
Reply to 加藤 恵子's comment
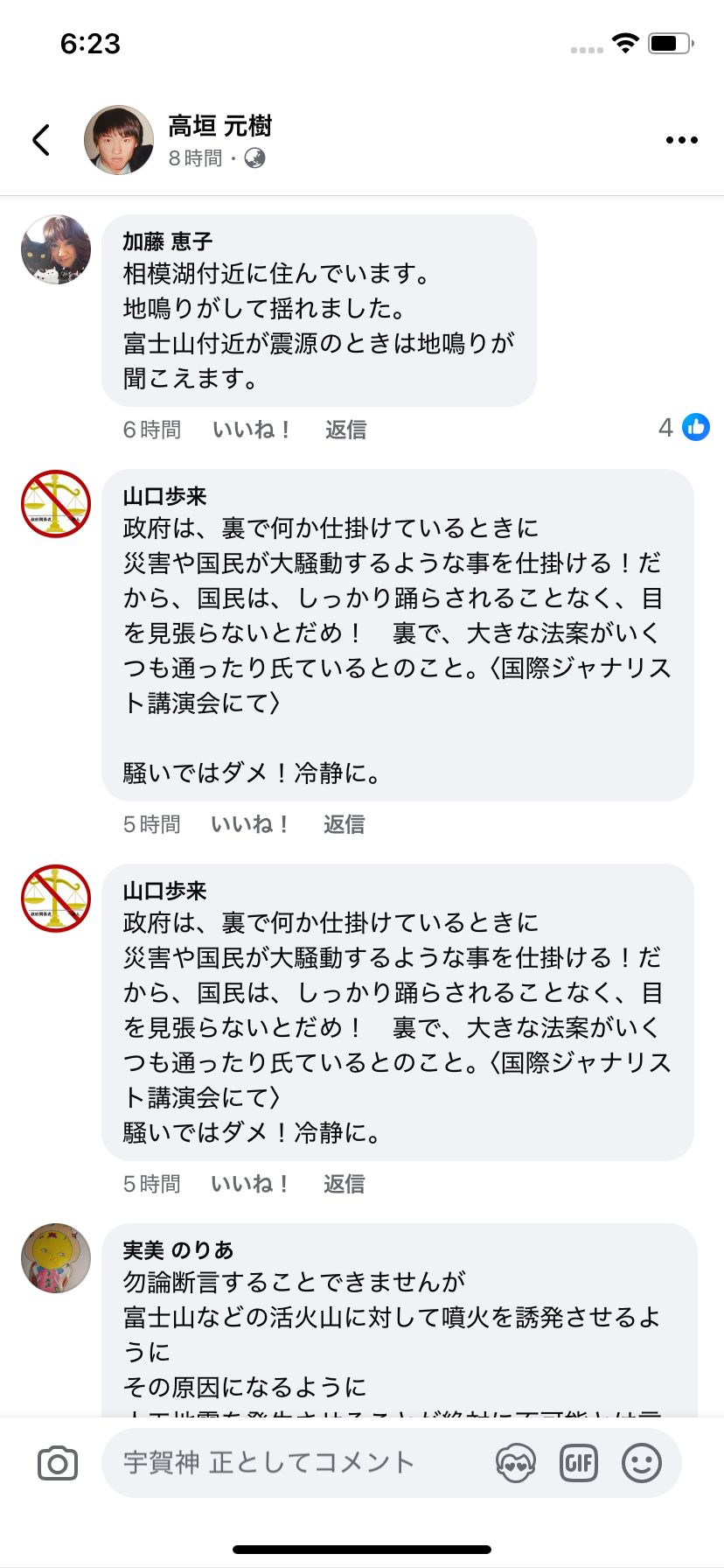click(345, 430)
